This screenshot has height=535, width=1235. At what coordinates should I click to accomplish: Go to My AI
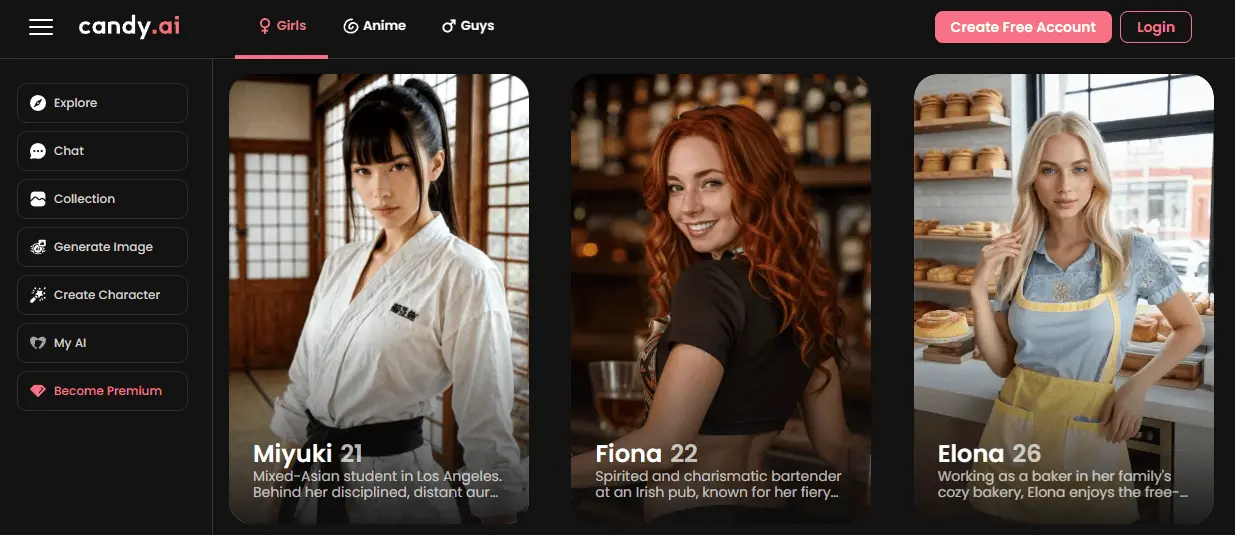[102, 343]
